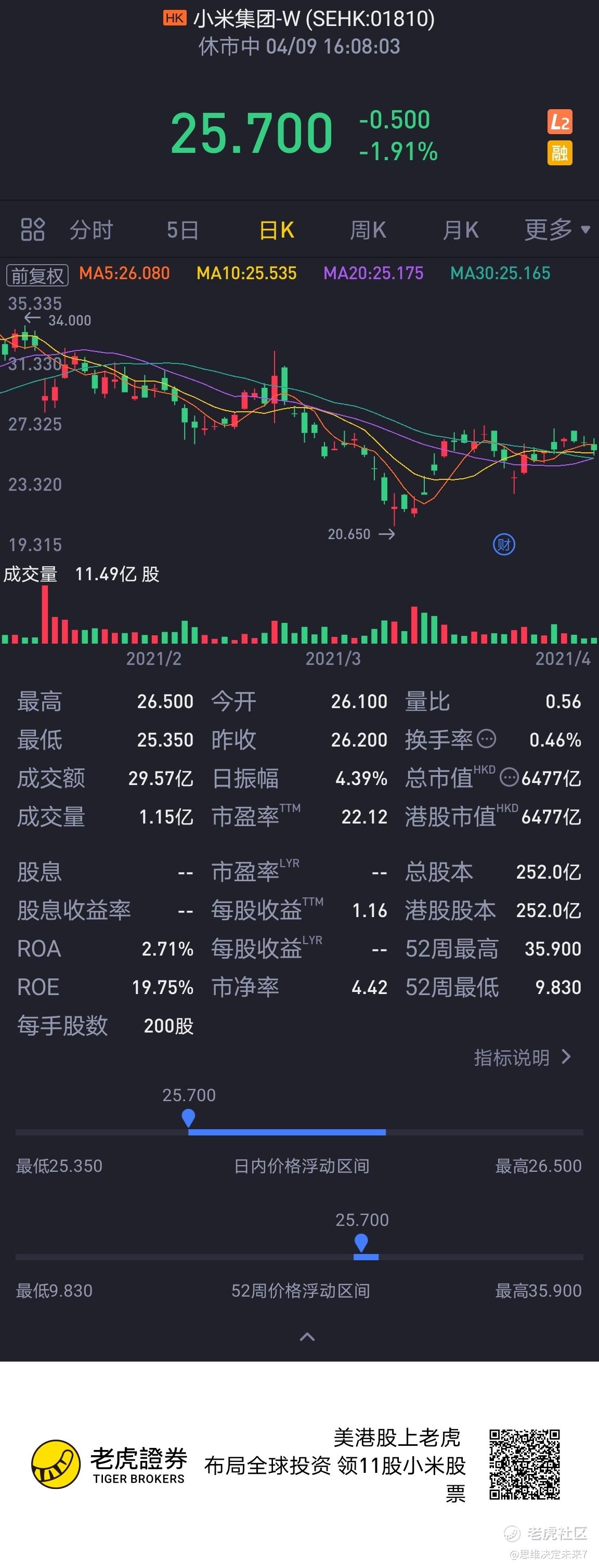Viewport: 599px width, 1568px height.
Task: Expand the 更多 chart period dropdown
Action: pos(556,230)
